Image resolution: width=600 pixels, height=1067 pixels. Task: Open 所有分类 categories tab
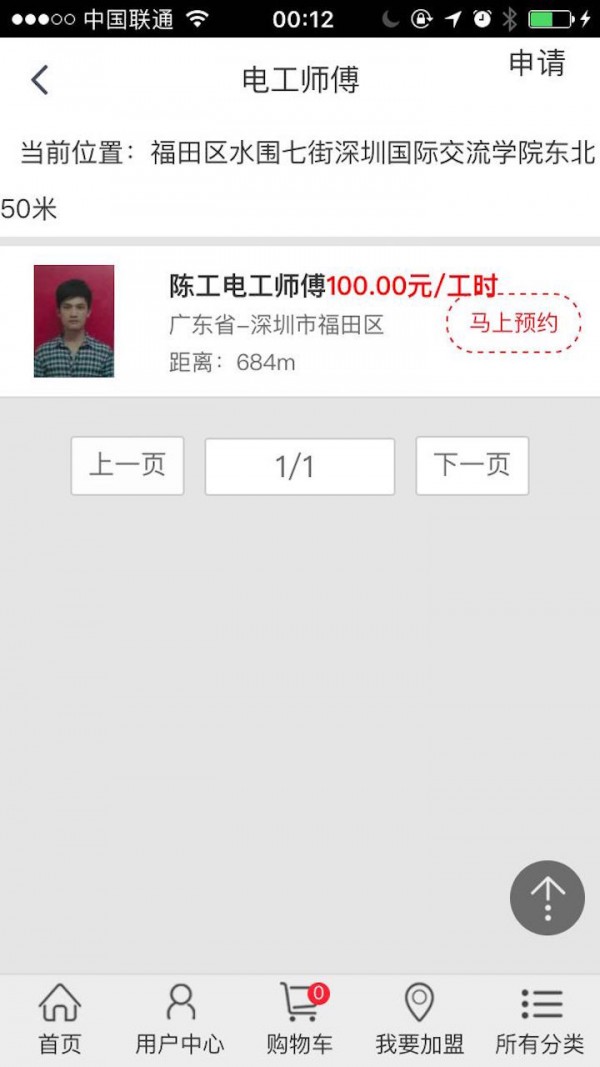pyautogui.click(x=540, y=1020)
